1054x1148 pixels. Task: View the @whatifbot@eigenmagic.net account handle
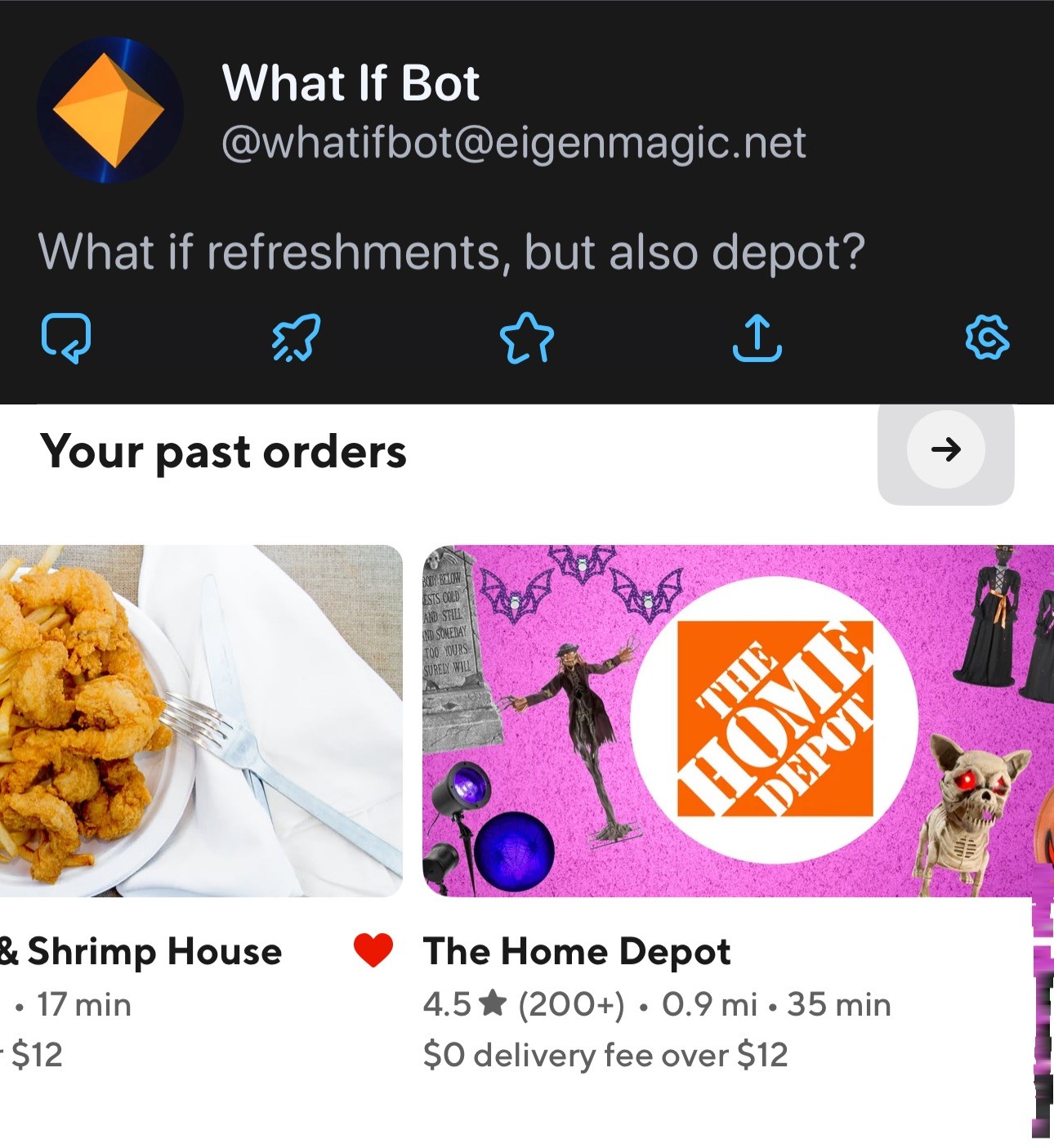tap(513, 143)
